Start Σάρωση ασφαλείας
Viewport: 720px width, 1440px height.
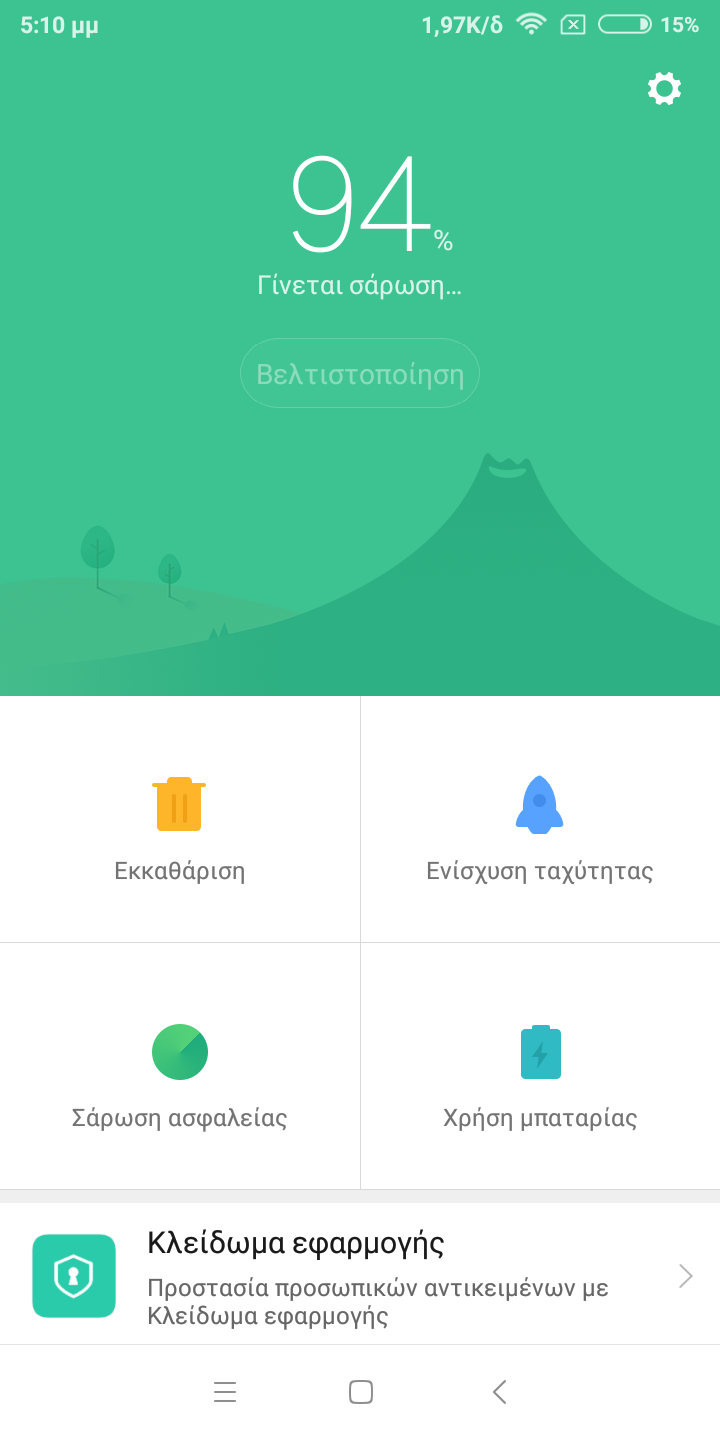tap(180, 1066)
